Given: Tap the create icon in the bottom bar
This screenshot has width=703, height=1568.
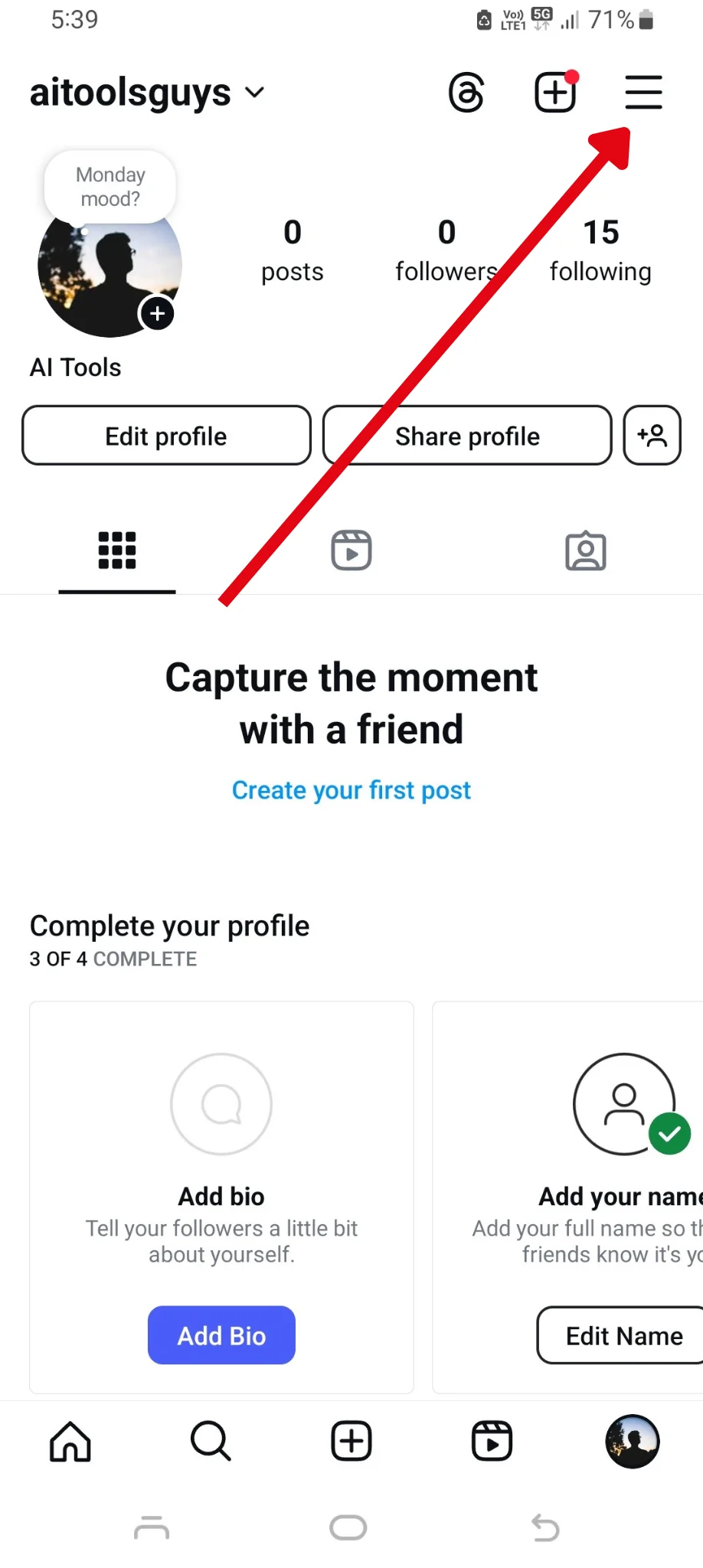Looking at the screenshot, I should tap(351, 1441).
